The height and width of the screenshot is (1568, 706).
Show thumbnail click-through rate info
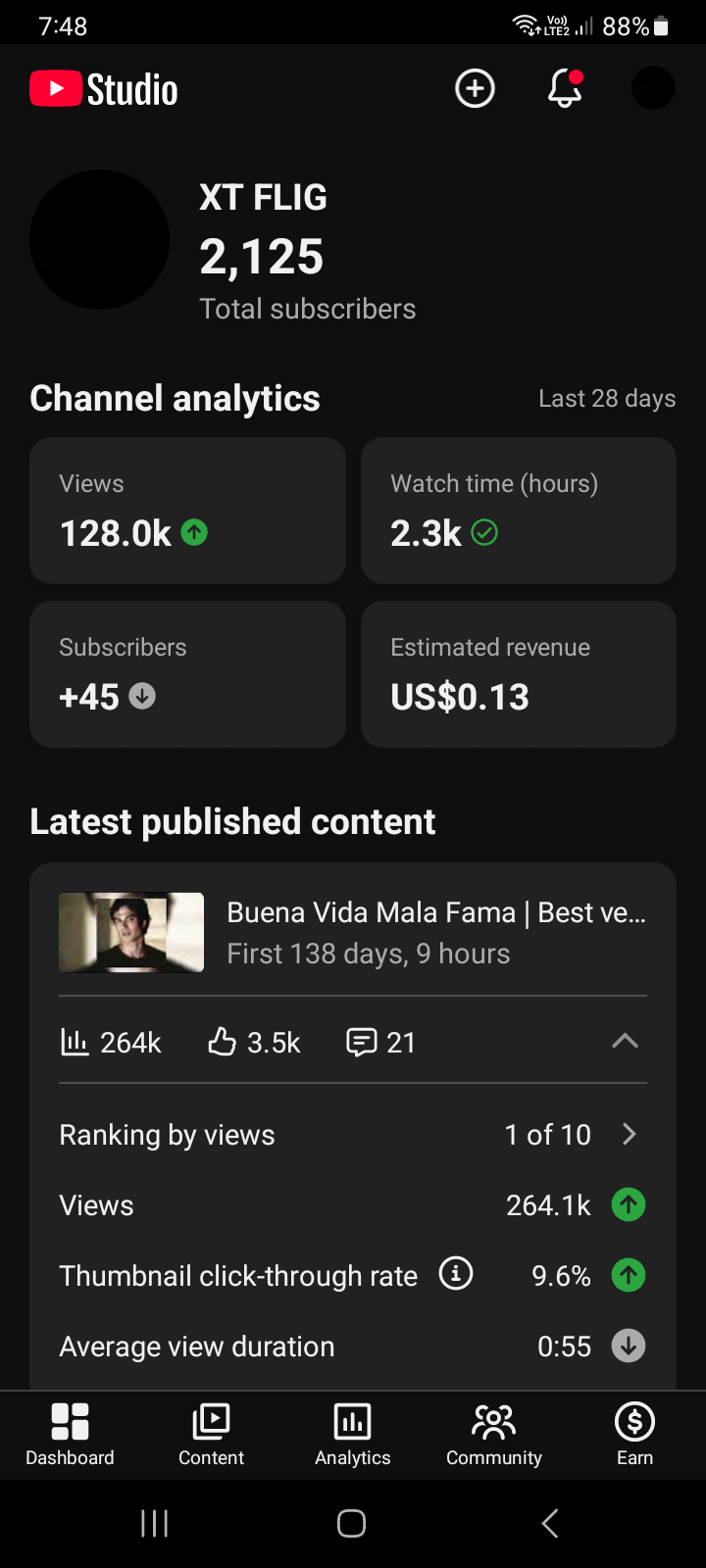(456, 1274)
